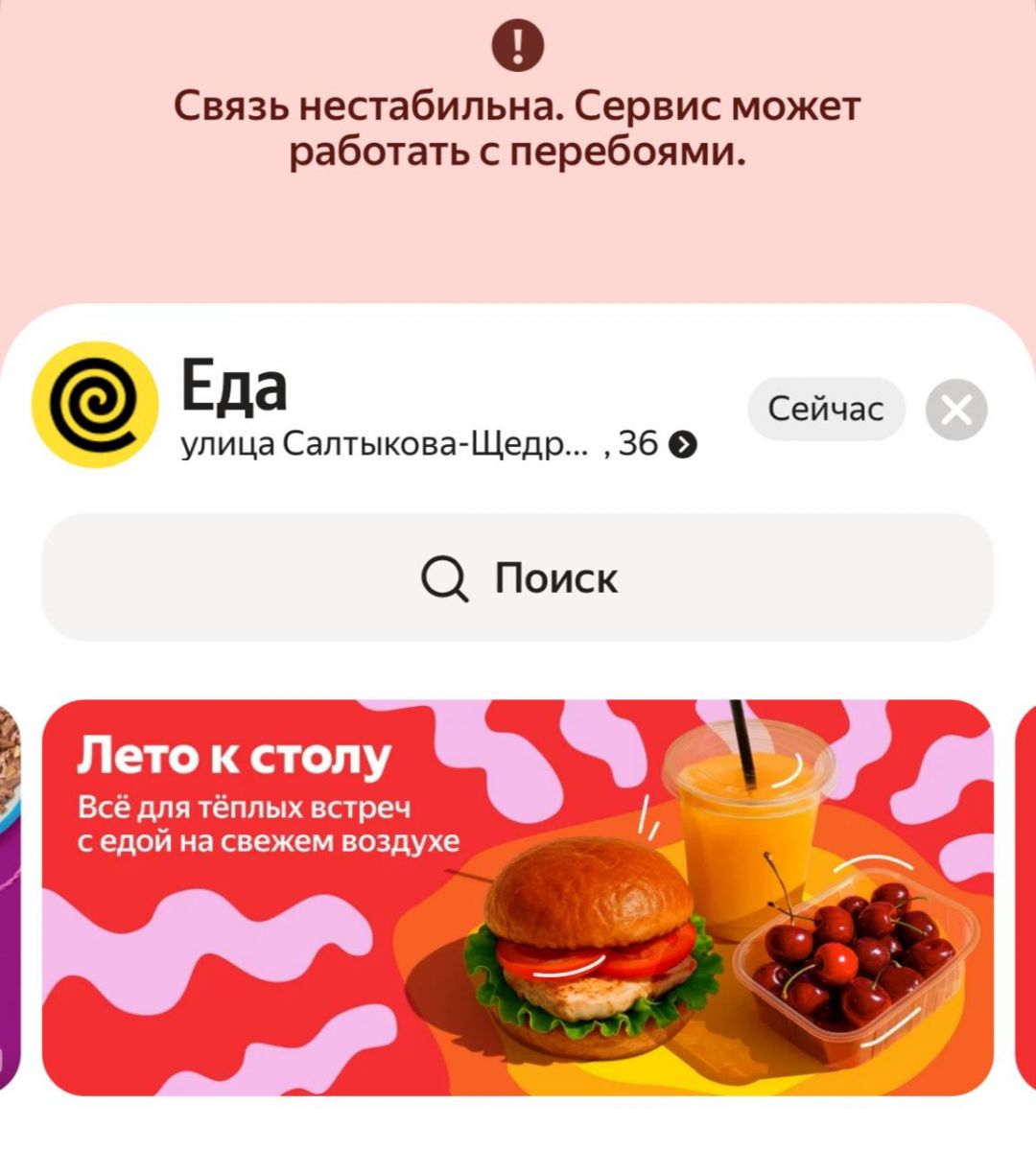Close the Еда panel
This screenshot has width=1036, height=1151.
(x=956, y=411)
